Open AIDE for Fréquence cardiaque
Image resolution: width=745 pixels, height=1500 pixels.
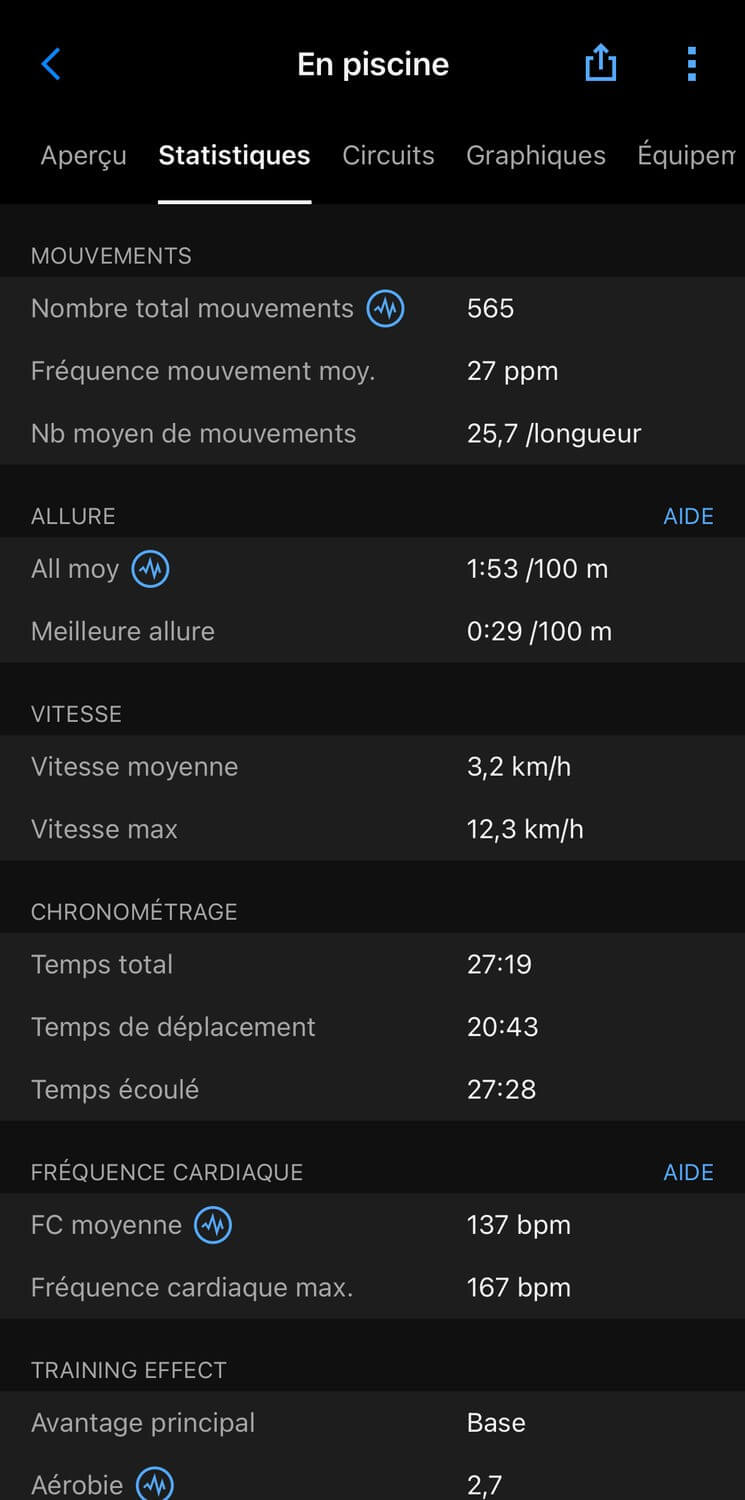click(688, 1173)
